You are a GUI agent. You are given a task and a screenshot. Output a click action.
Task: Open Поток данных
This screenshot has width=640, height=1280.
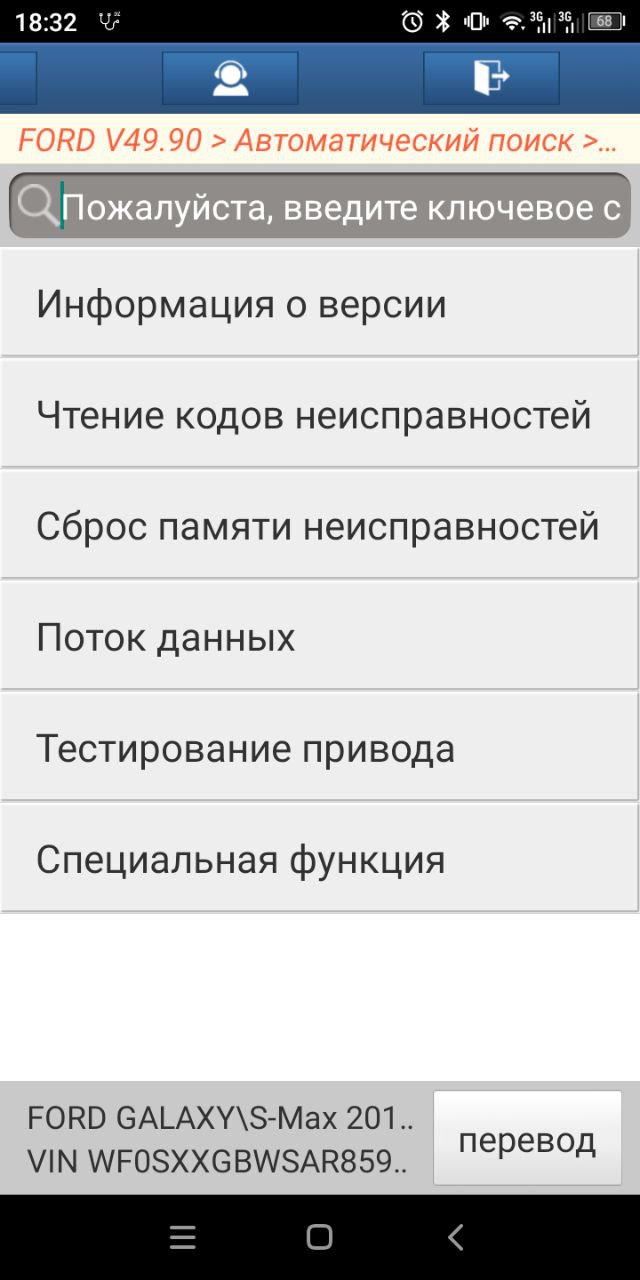tap(319, 636)
